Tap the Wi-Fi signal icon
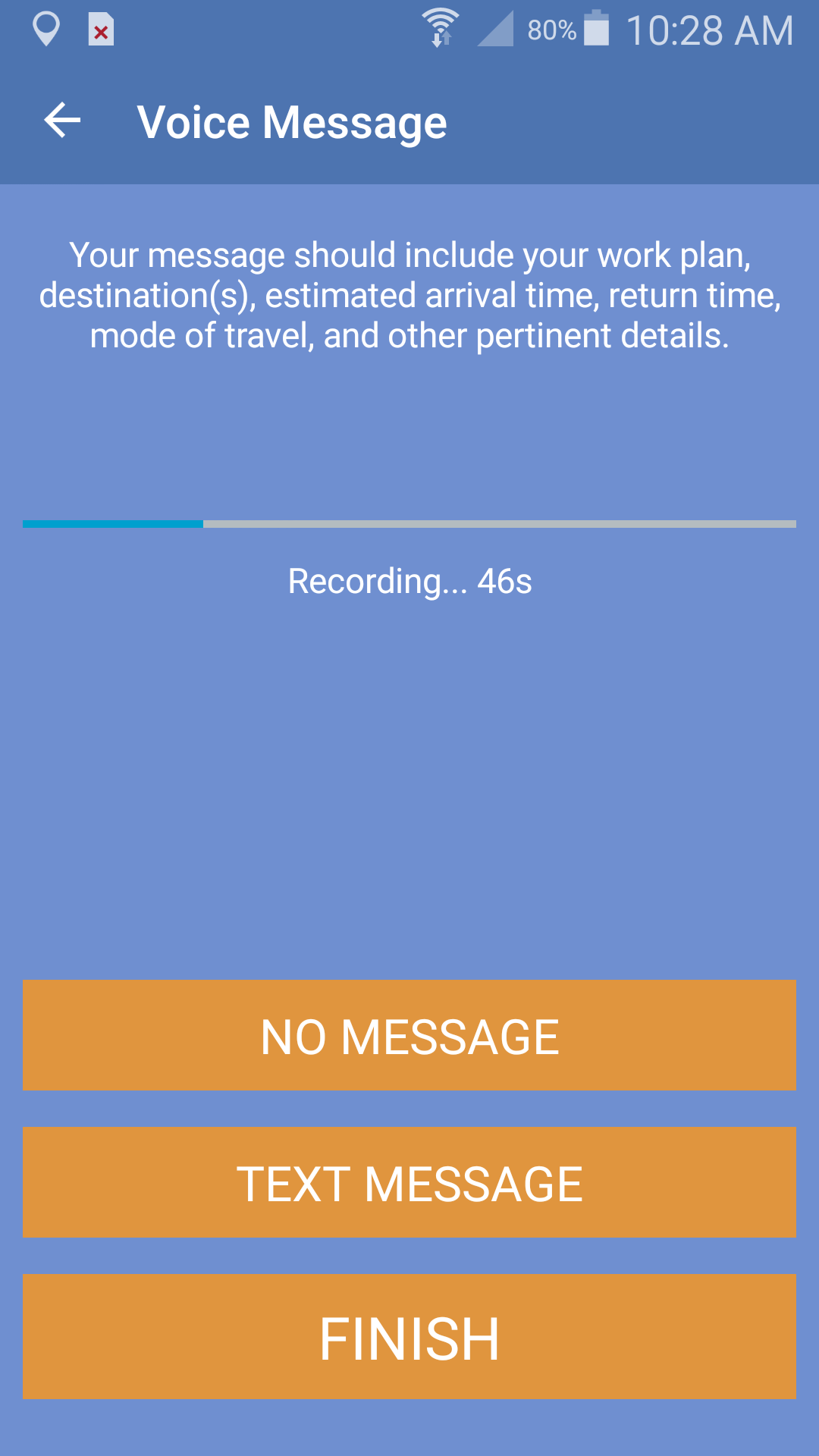Viewport: 819px width, 1456px height. click(x=440, y=30)
